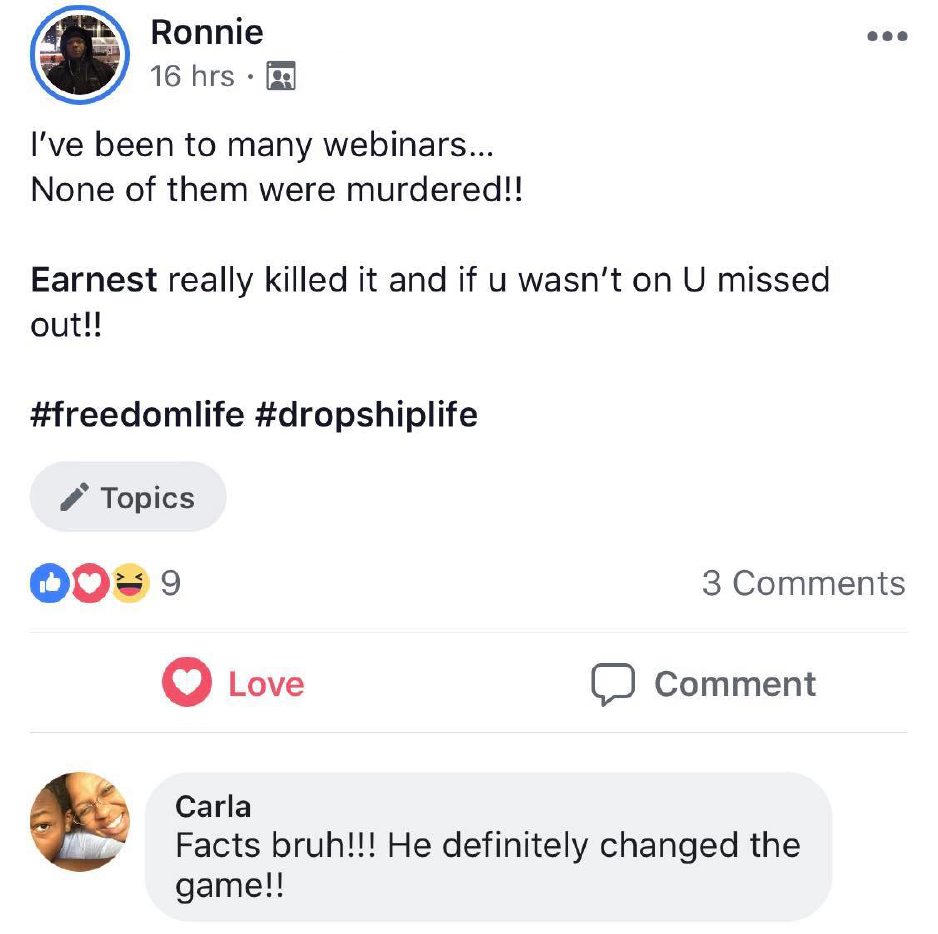Open Ronnie's profile picture

point(80,54)
